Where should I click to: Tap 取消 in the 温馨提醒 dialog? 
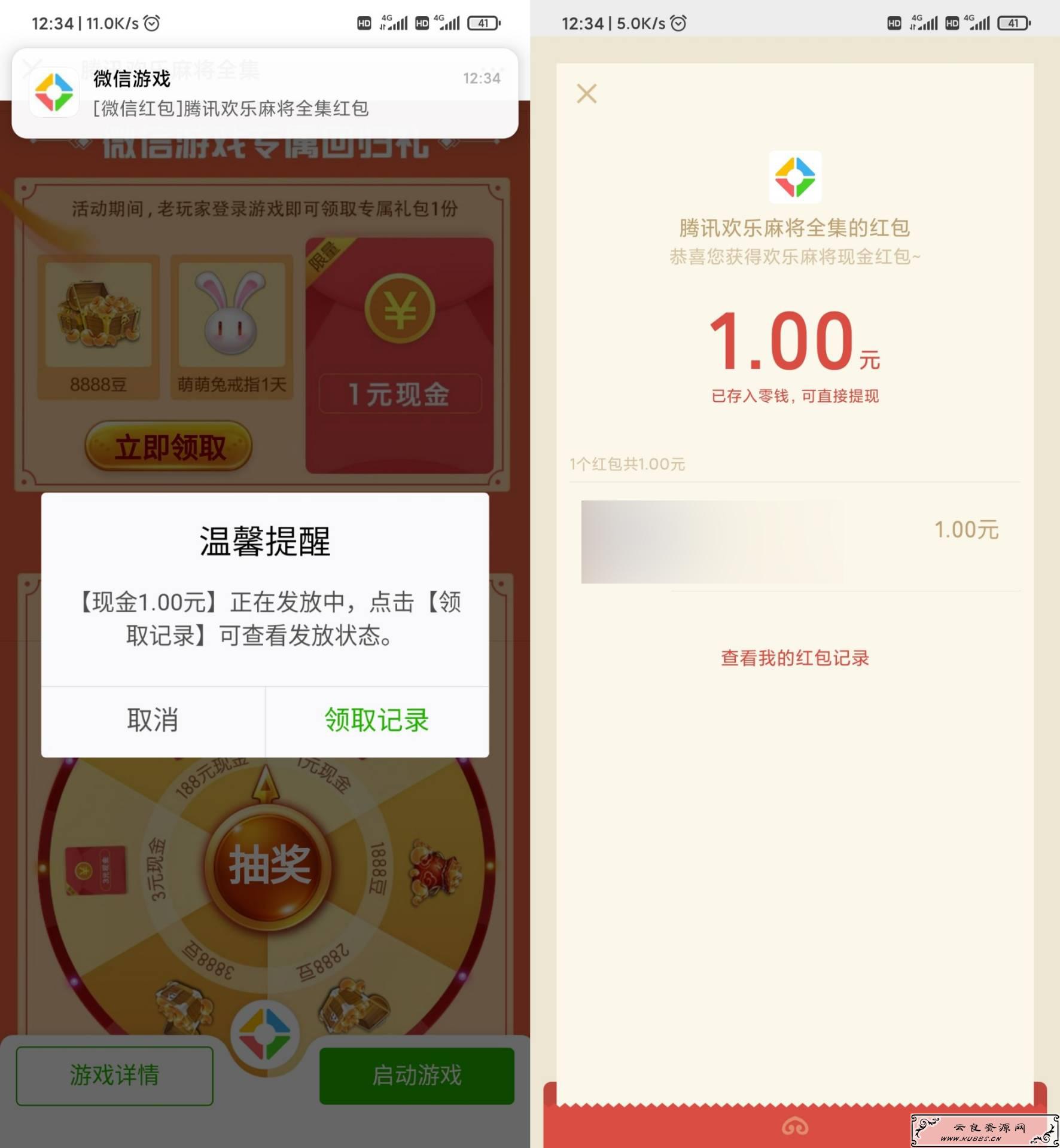pos(153,720)
